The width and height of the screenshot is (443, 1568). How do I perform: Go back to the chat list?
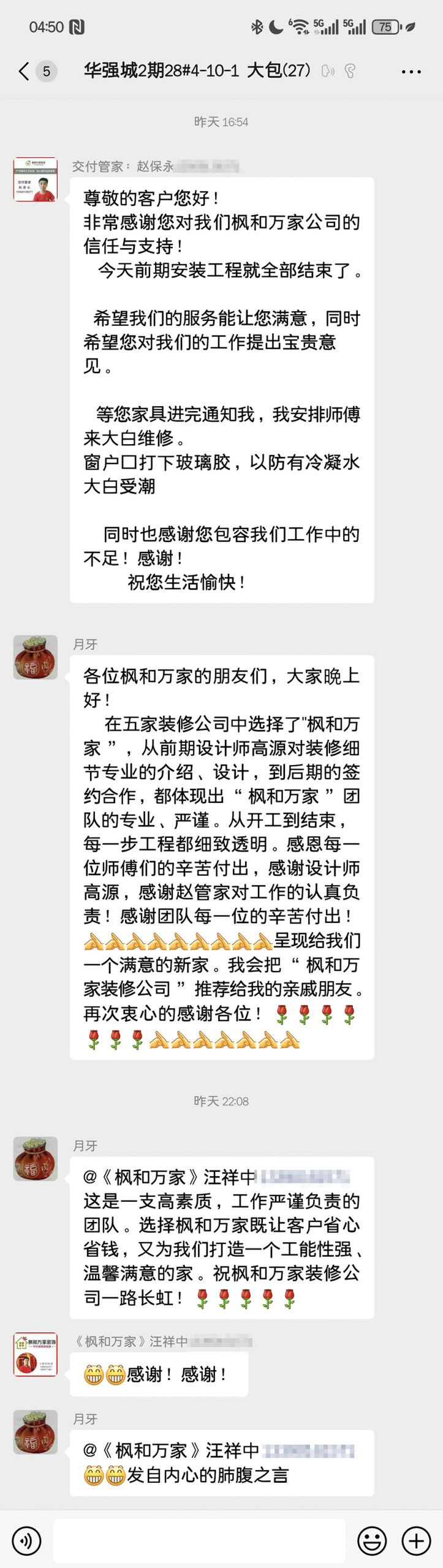coord(24,71)
